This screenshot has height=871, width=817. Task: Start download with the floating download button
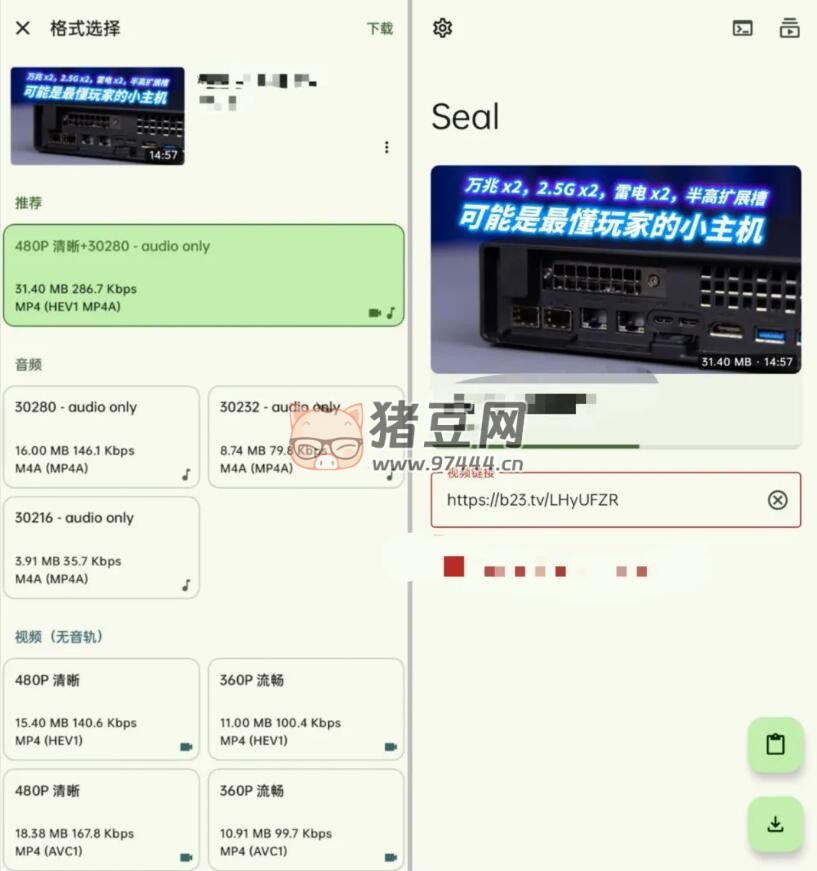[775, 824]
